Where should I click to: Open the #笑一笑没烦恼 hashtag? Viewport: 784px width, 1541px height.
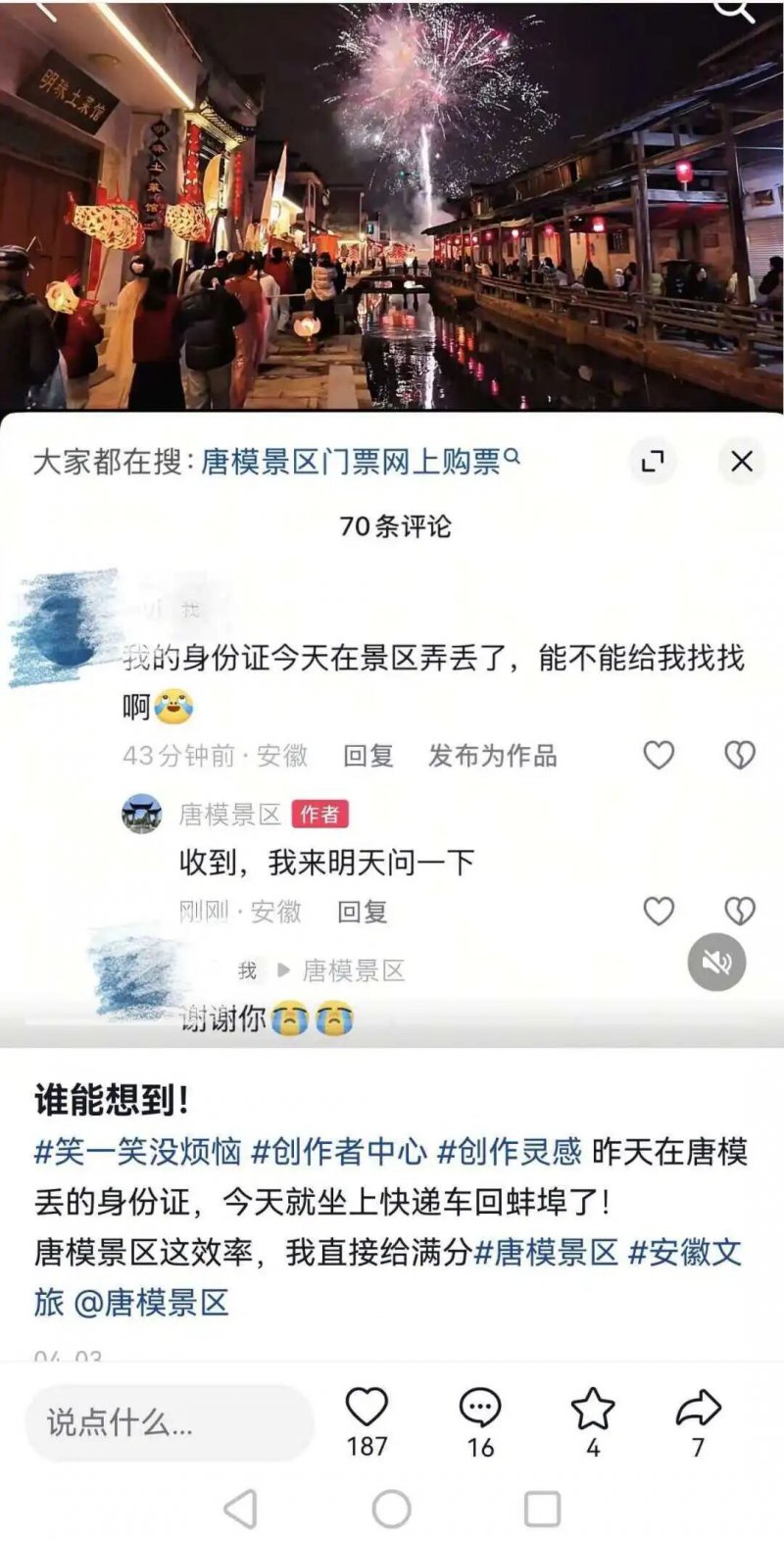tap(137, 1152)
